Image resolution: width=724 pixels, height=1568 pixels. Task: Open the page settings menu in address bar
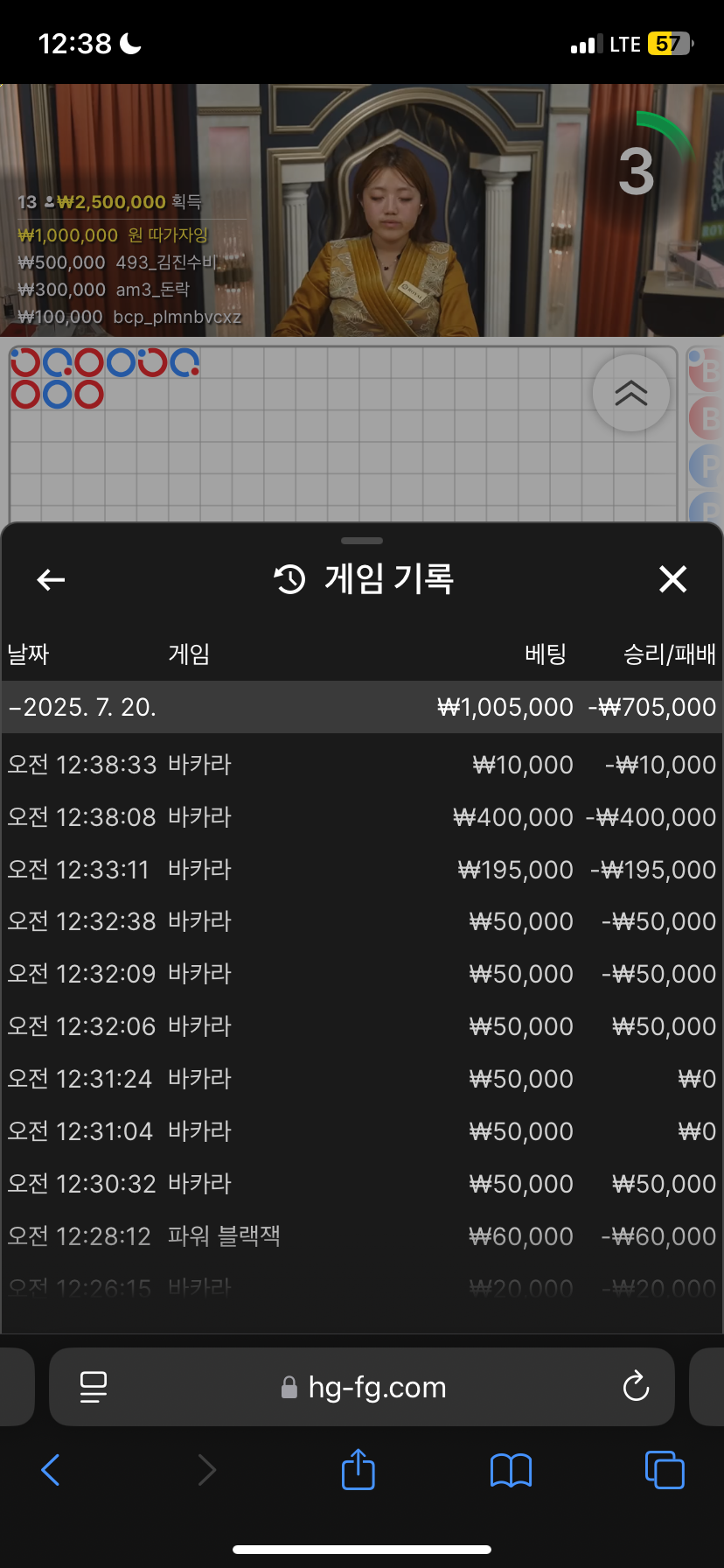pyautogui.click(x=94, y=1387)
